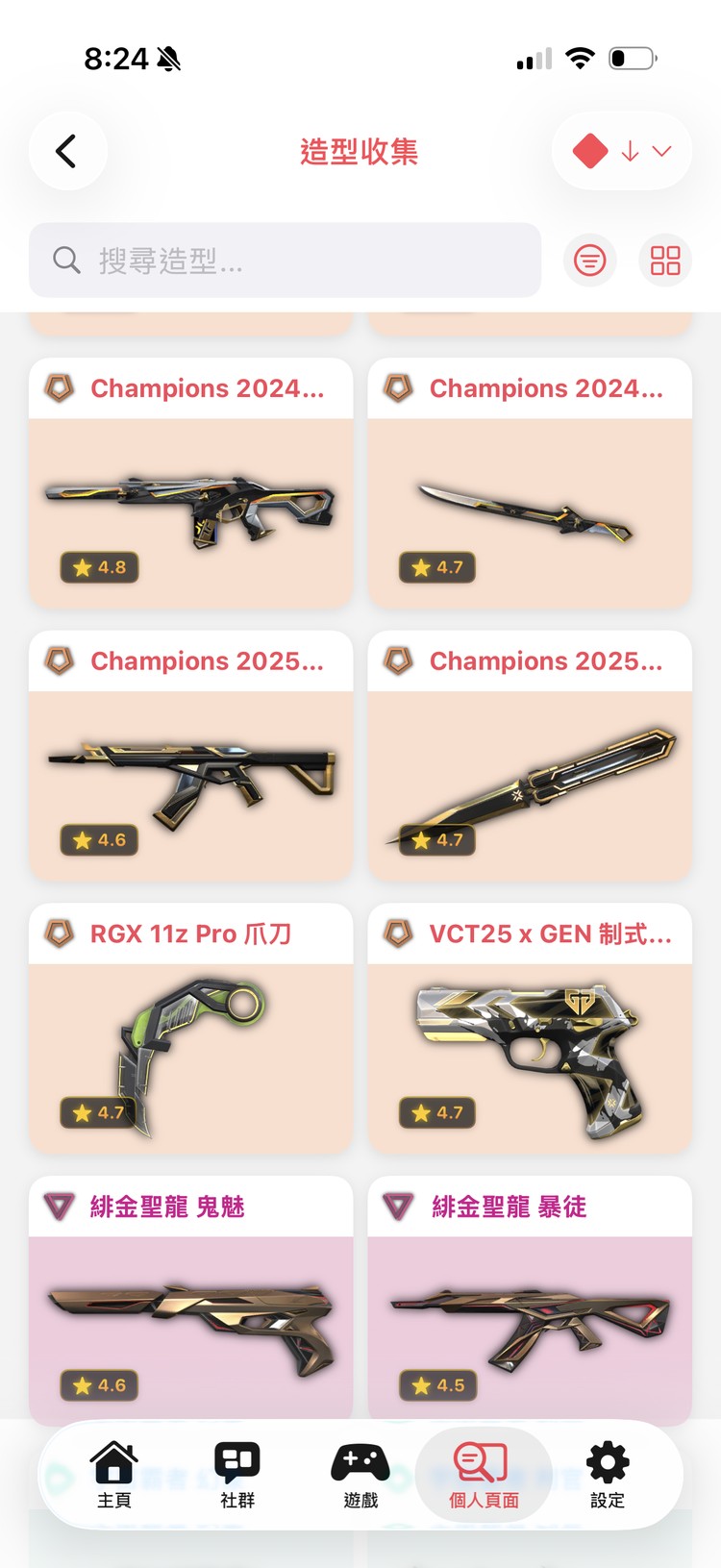
Task: Open the filter icon beside search
Action: click(589, 261)
